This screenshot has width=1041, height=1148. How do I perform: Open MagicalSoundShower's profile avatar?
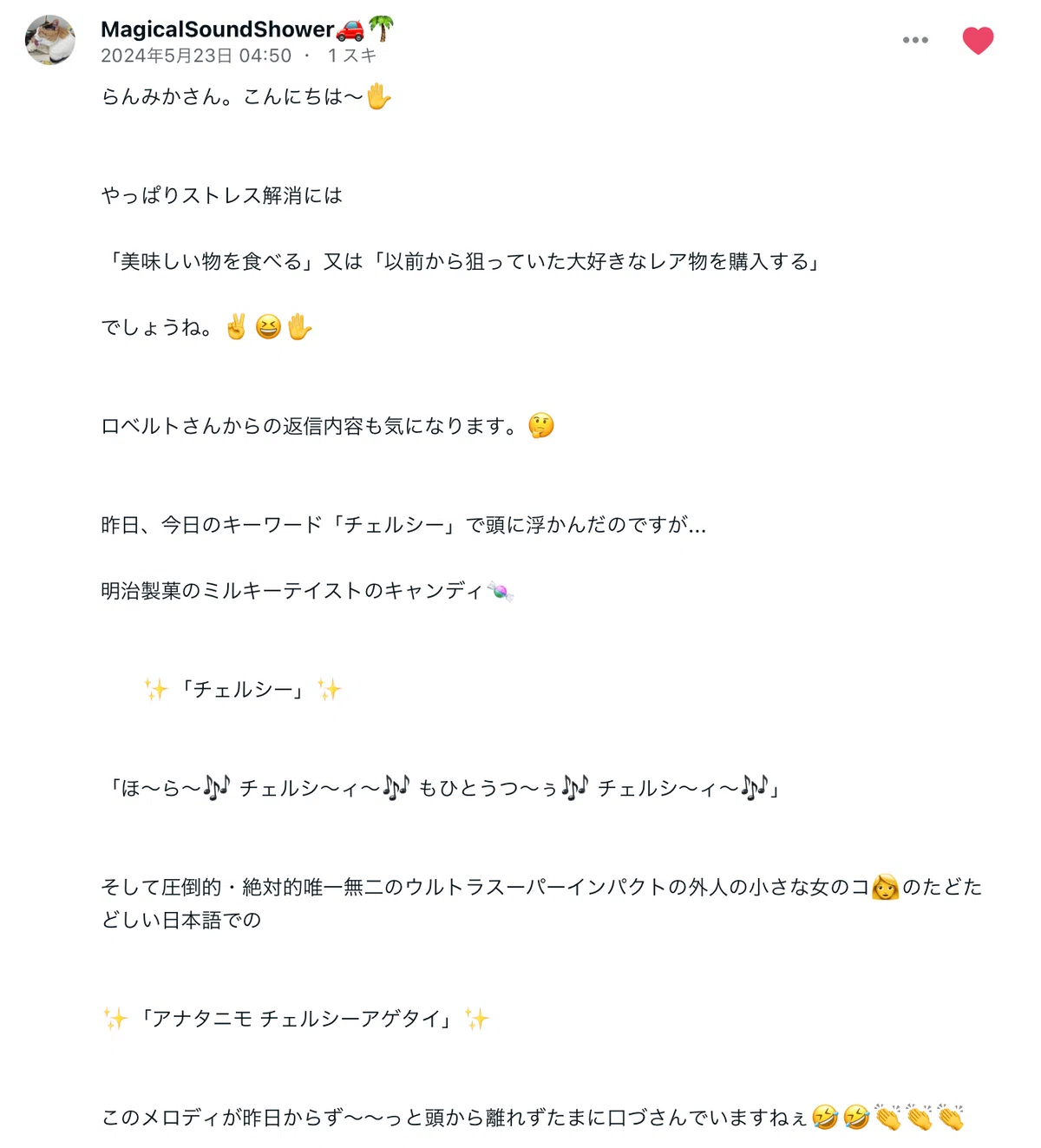tap(50, 40)
